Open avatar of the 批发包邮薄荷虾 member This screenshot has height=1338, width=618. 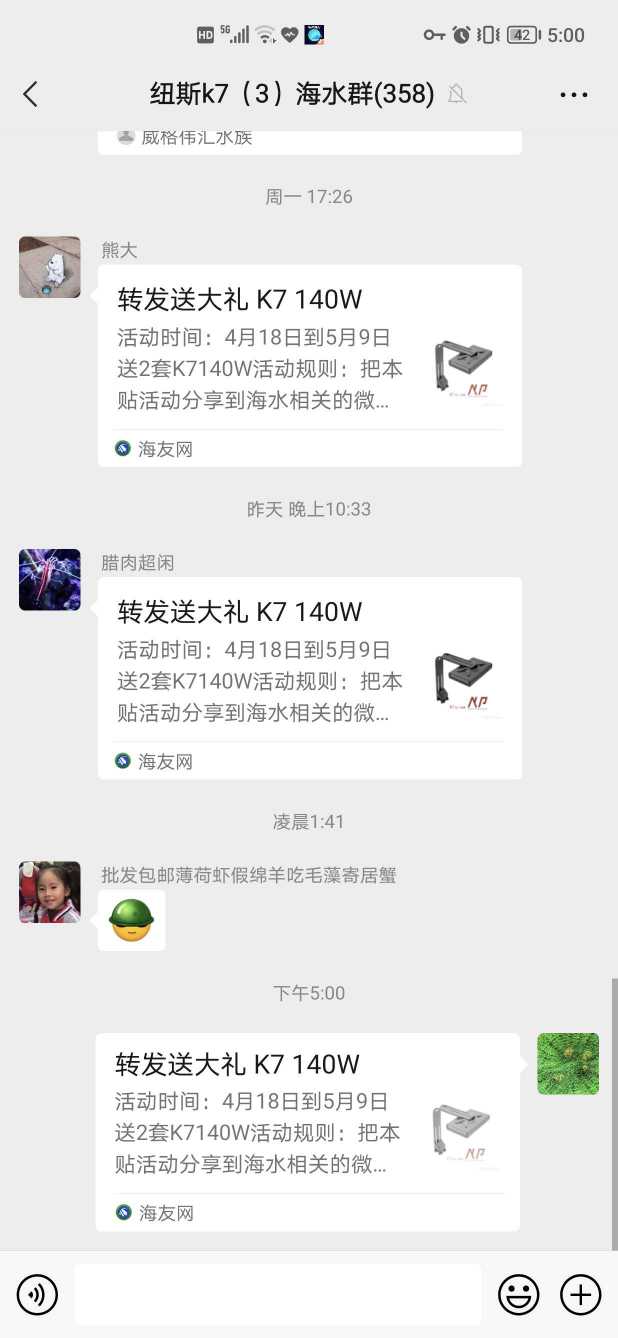click(x=50, y=892)
